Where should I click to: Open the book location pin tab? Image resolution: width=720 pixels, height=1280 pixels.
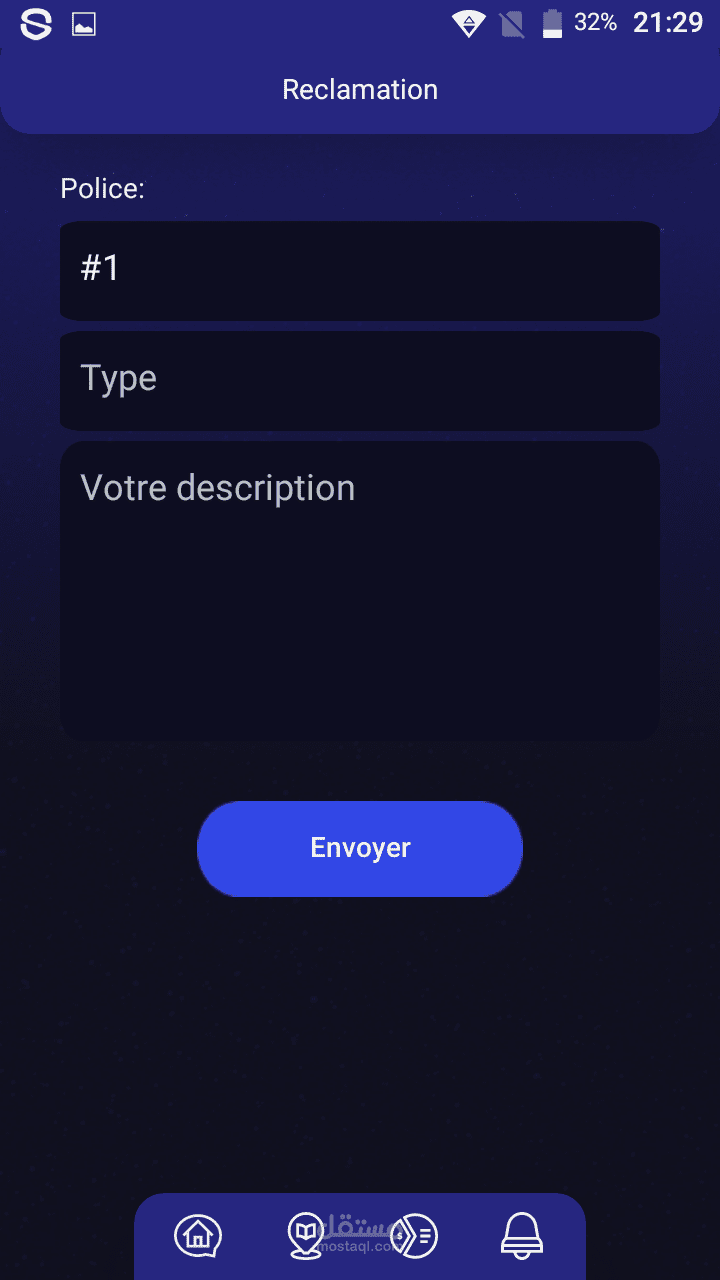pyautogui.click(x=305, y=1236)
